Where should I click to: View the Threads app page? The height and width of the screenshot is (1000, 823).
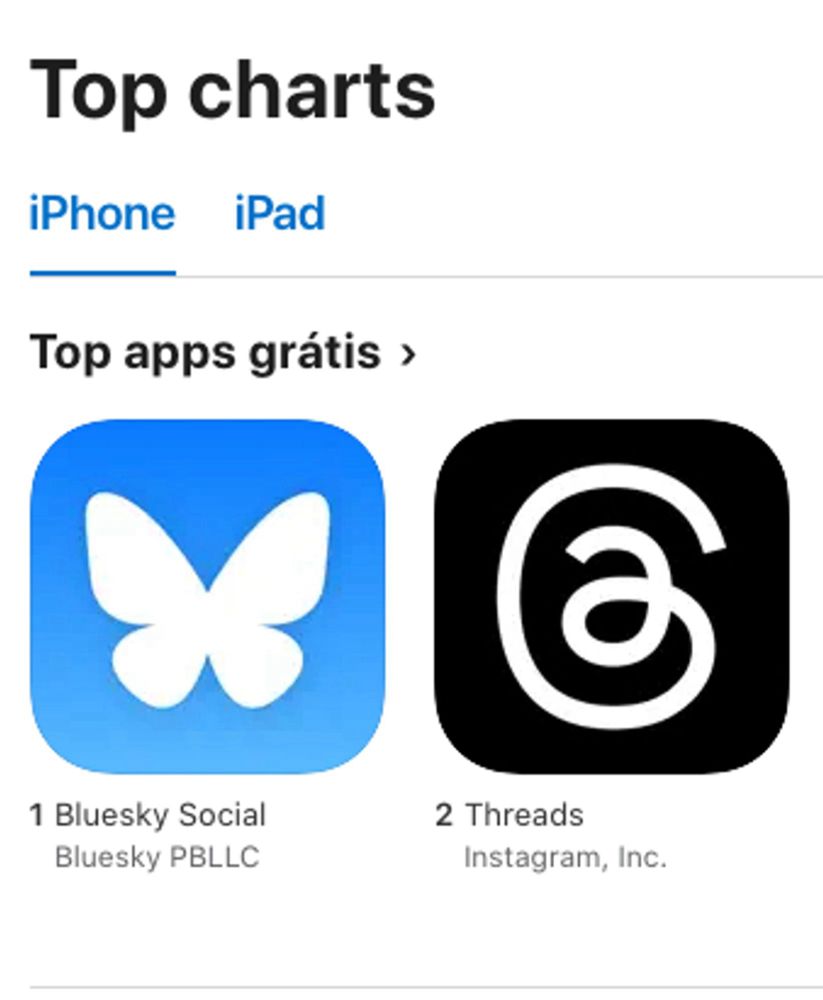point(611,596)
